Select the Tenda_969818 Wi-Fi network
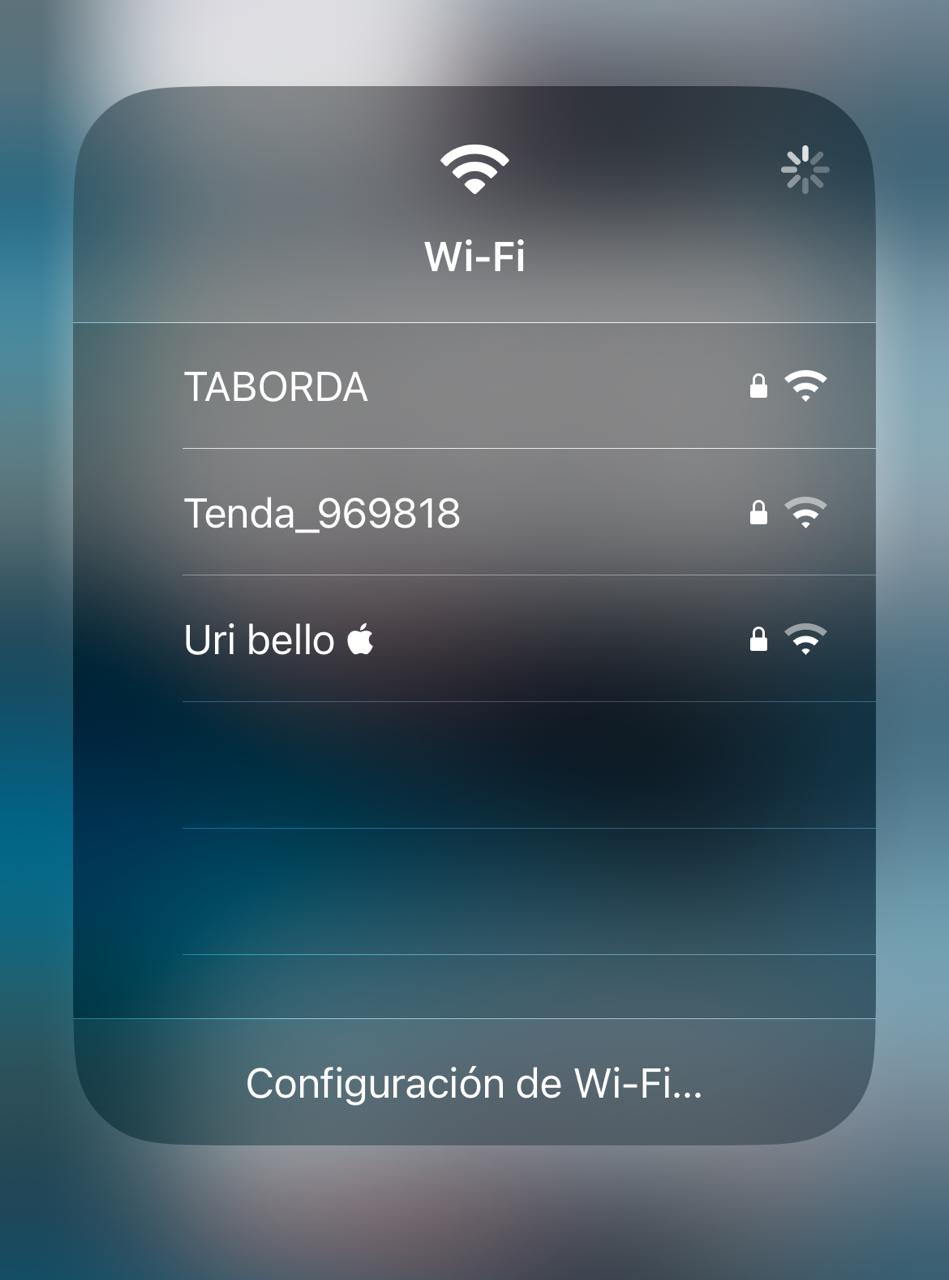This screenshot has height=1280, width=949. point(322,514)
